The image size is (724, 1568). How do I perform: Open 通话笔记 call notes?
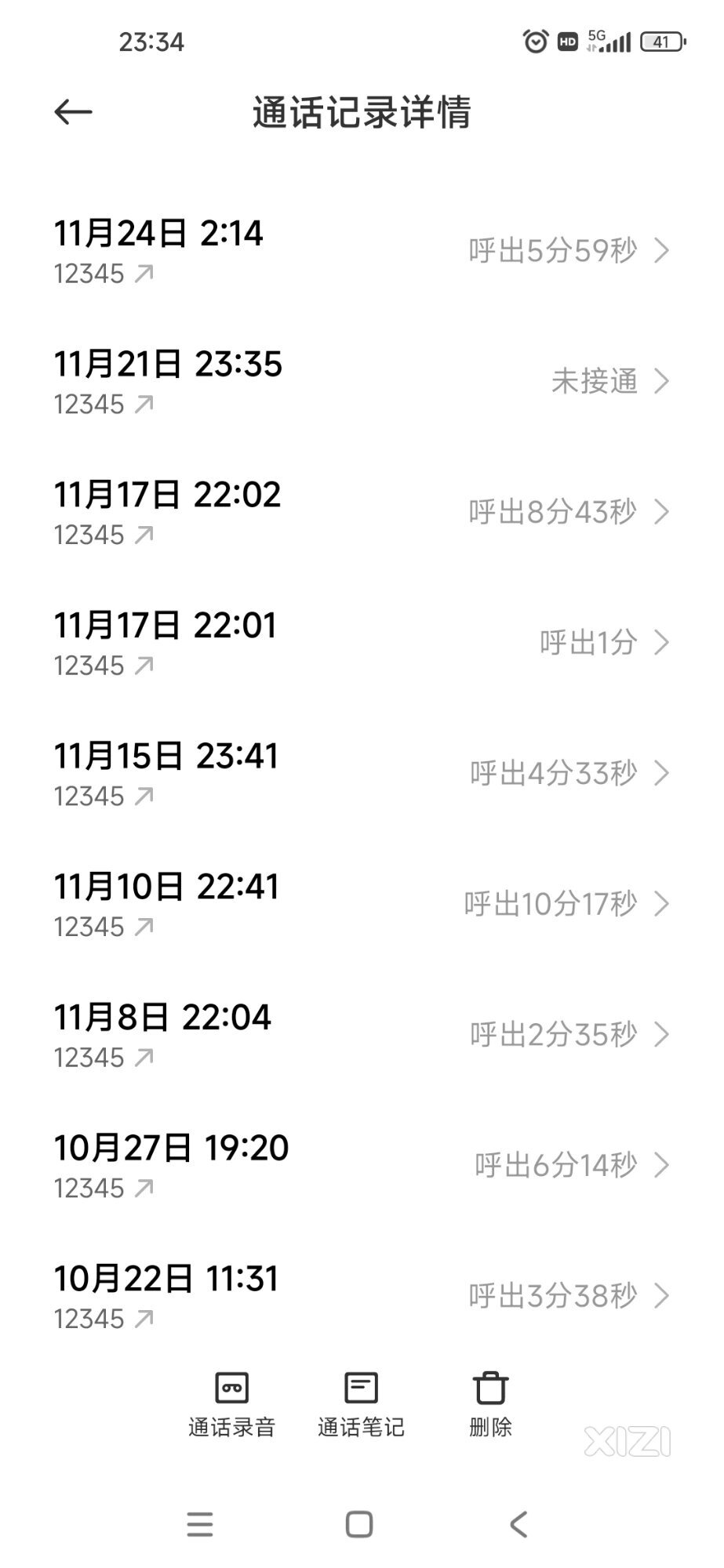(361, 1404)
